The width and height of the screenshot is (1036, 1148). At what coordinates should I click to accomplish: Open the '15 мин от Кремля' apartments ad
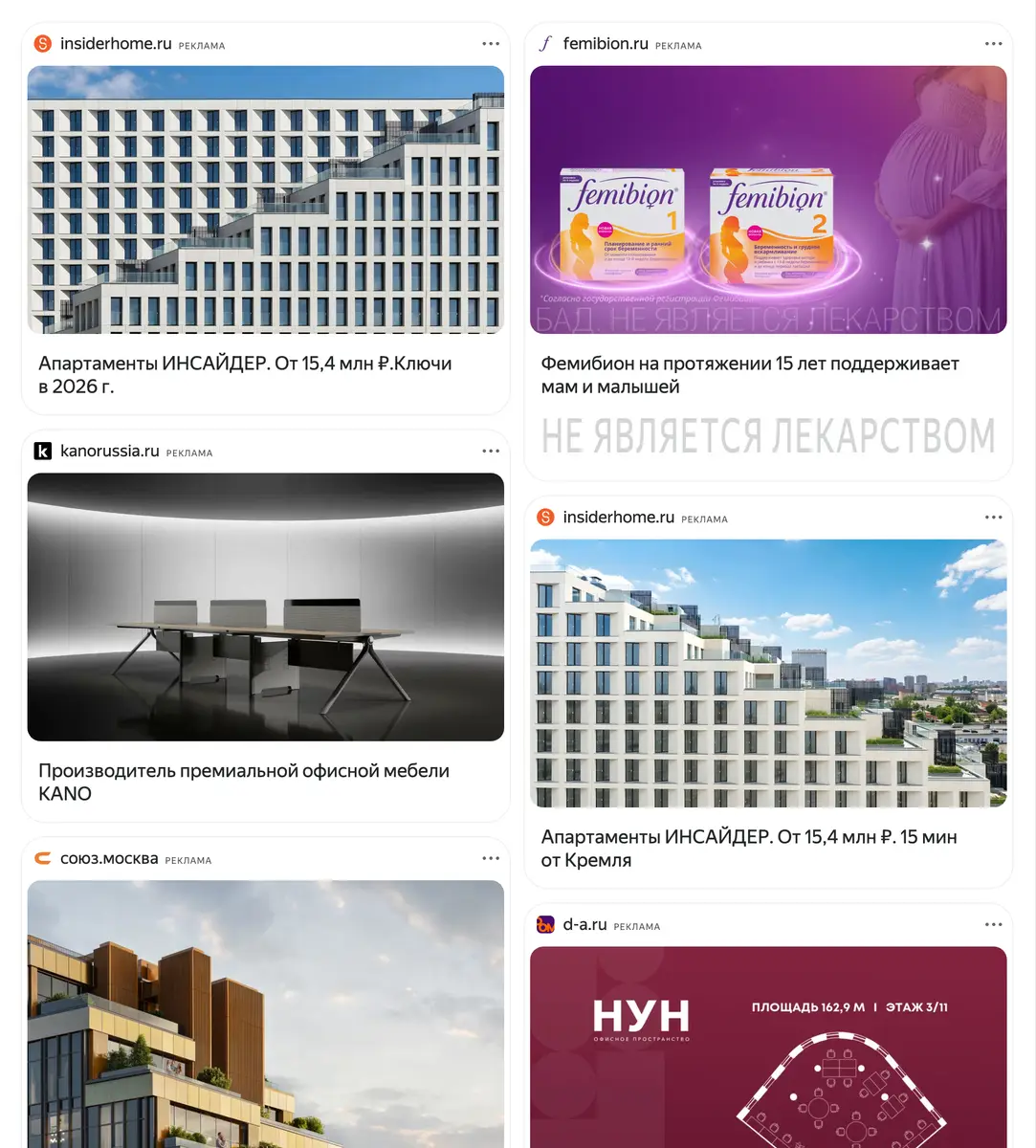(768, 693)
